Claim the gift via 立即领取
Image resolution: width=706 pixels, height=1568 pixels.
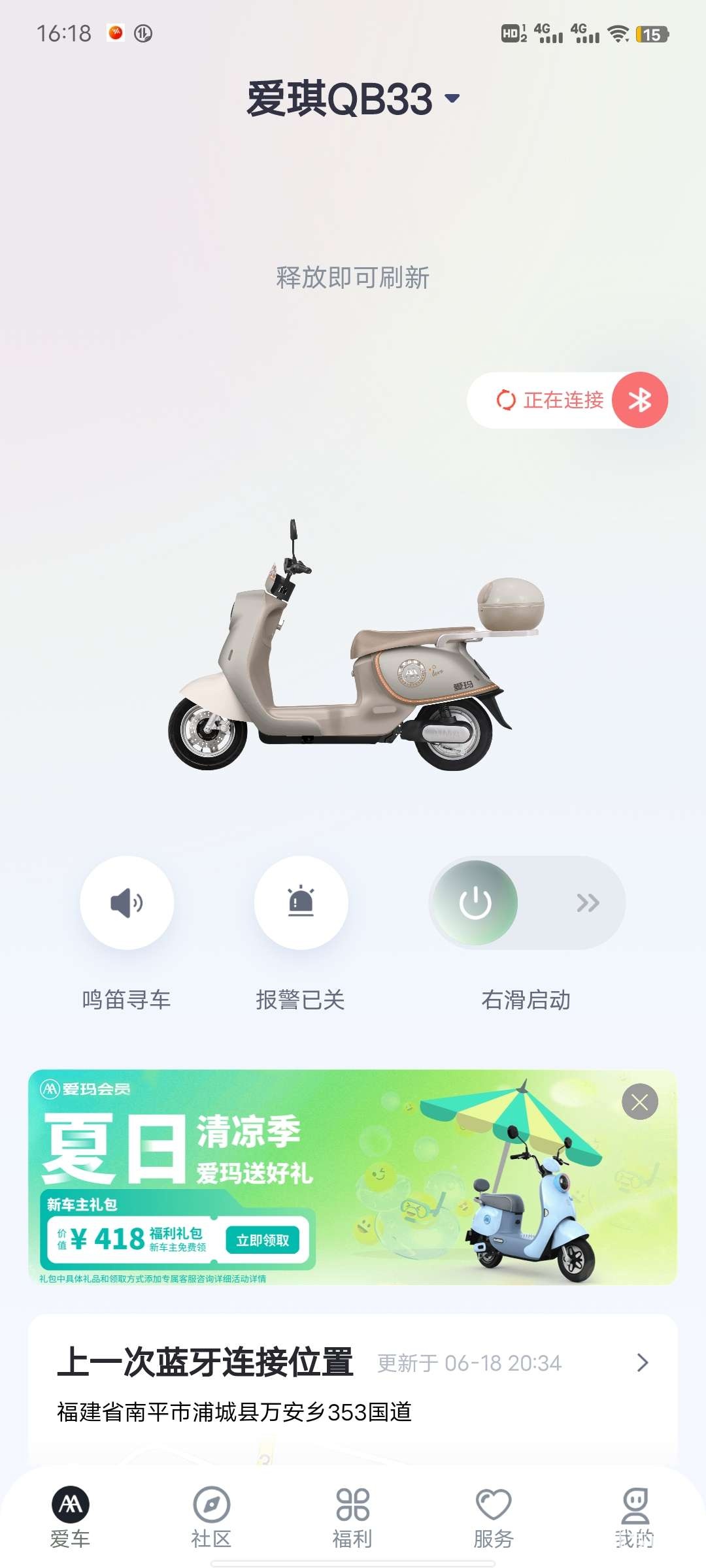tap(262, 1240)
